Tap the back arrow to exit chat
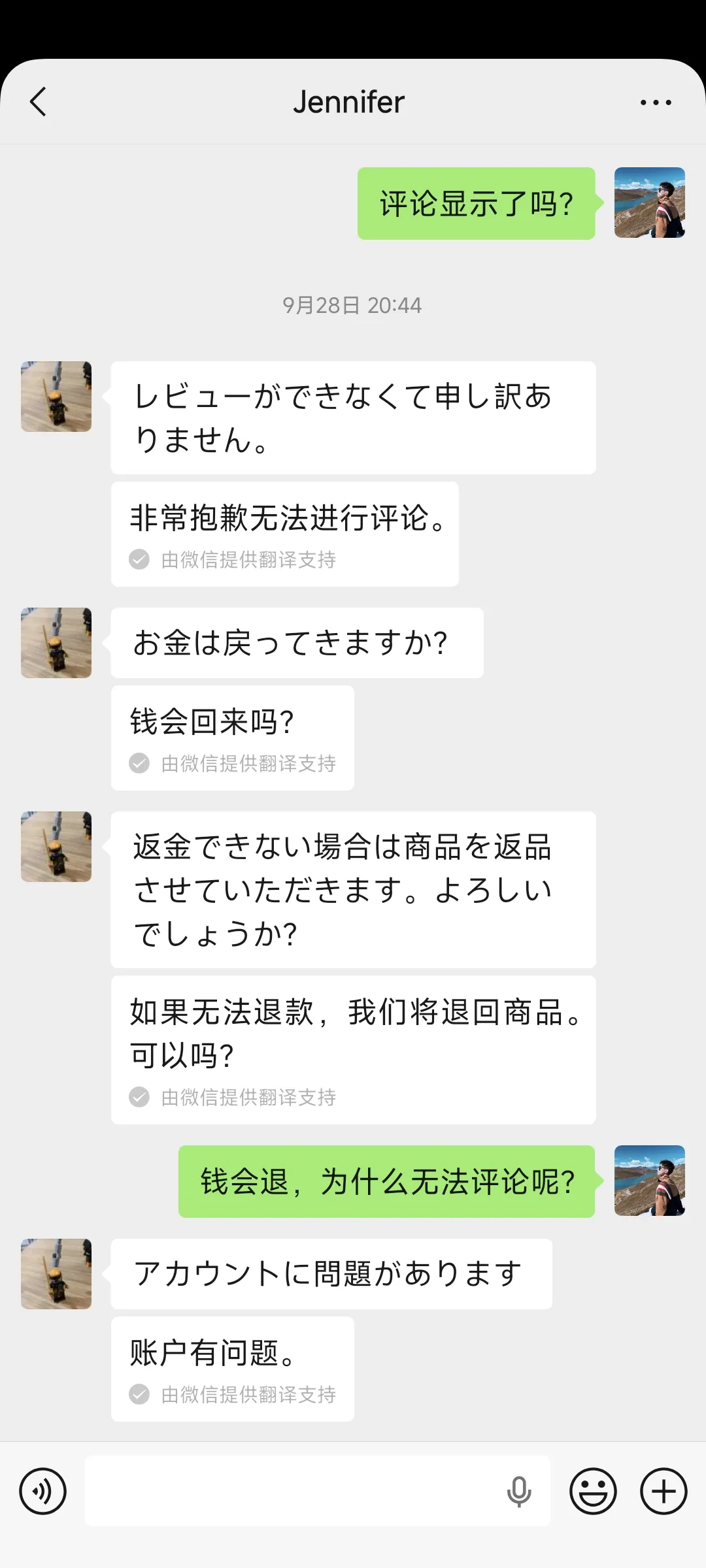This screenshot has width=706, height=1568. click(x=37, y=101)
